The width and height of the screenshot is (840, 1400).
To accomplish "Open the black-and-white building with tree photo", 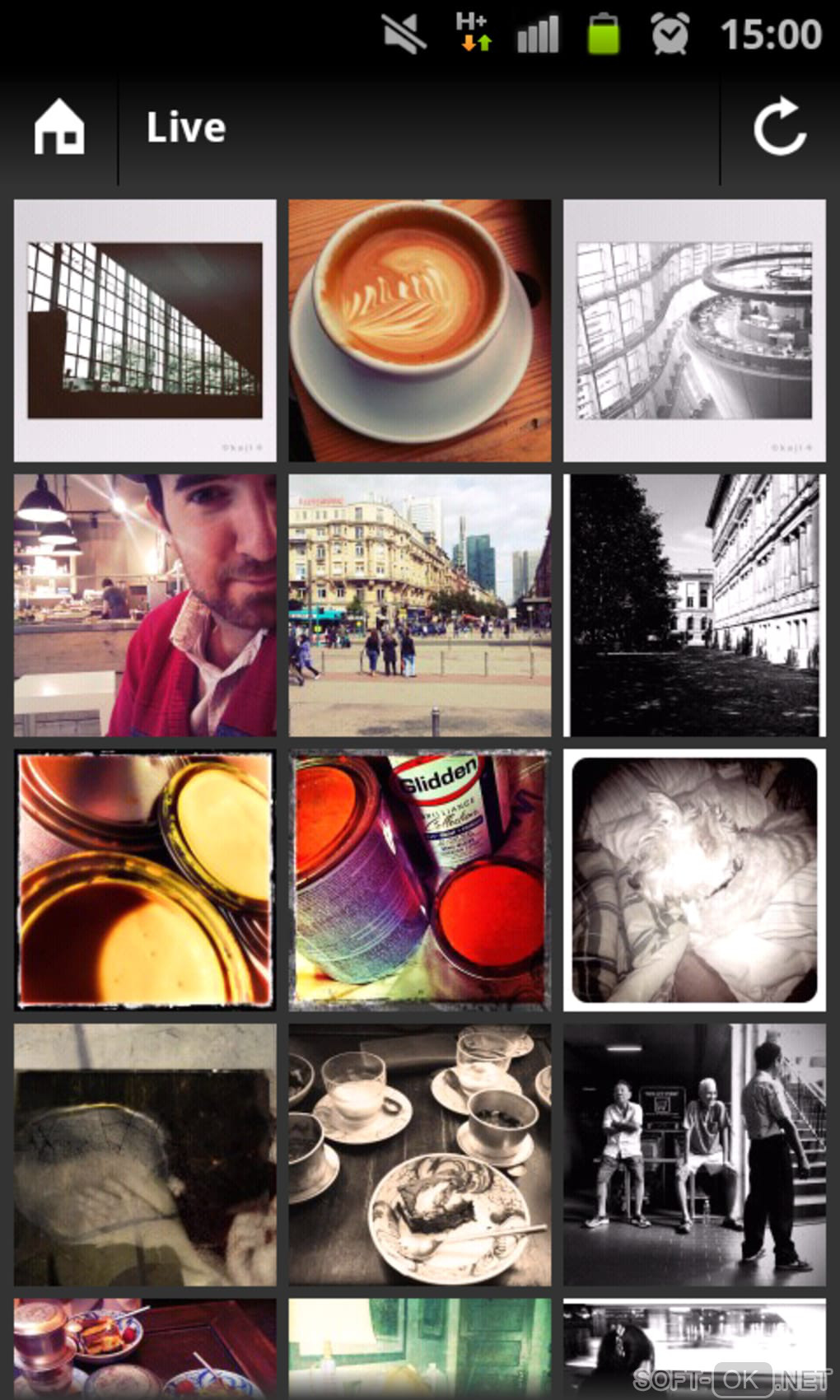I will click(694, 605).
